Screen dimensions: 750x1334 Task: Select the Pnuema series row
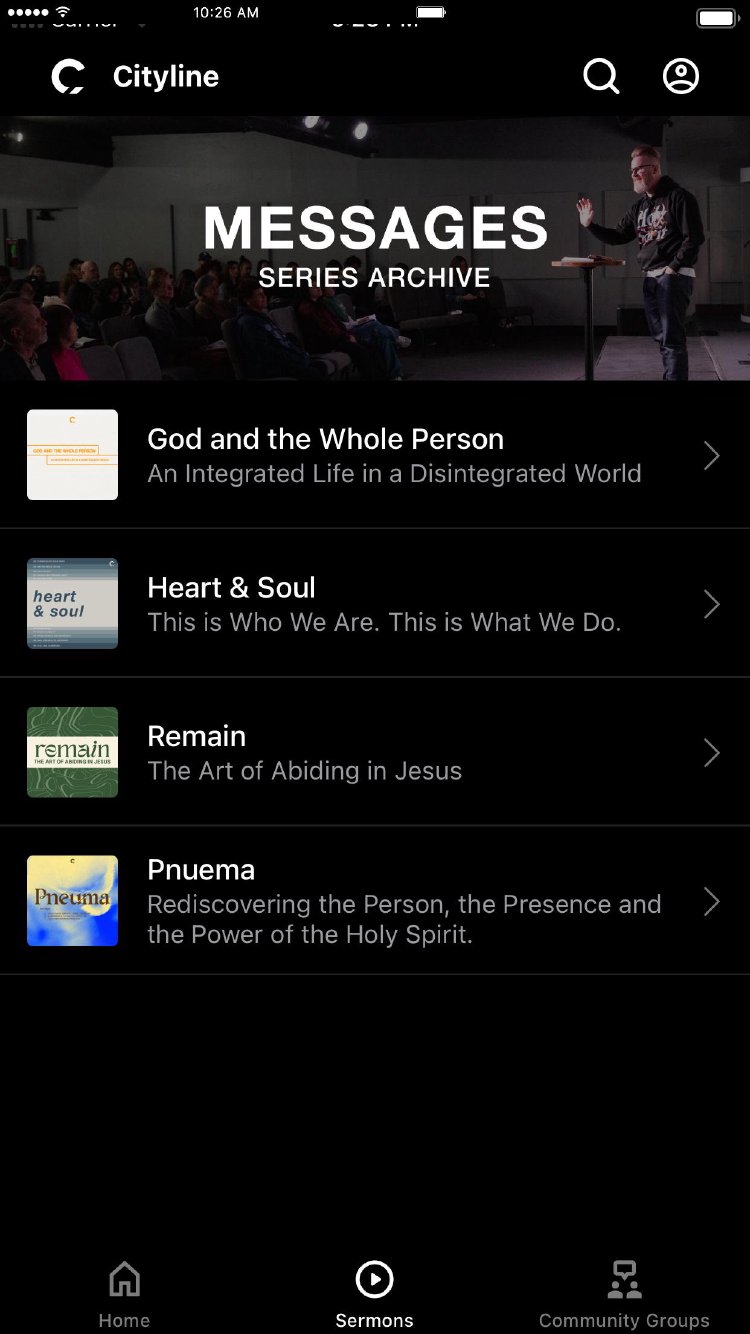(x=375, y=901)
